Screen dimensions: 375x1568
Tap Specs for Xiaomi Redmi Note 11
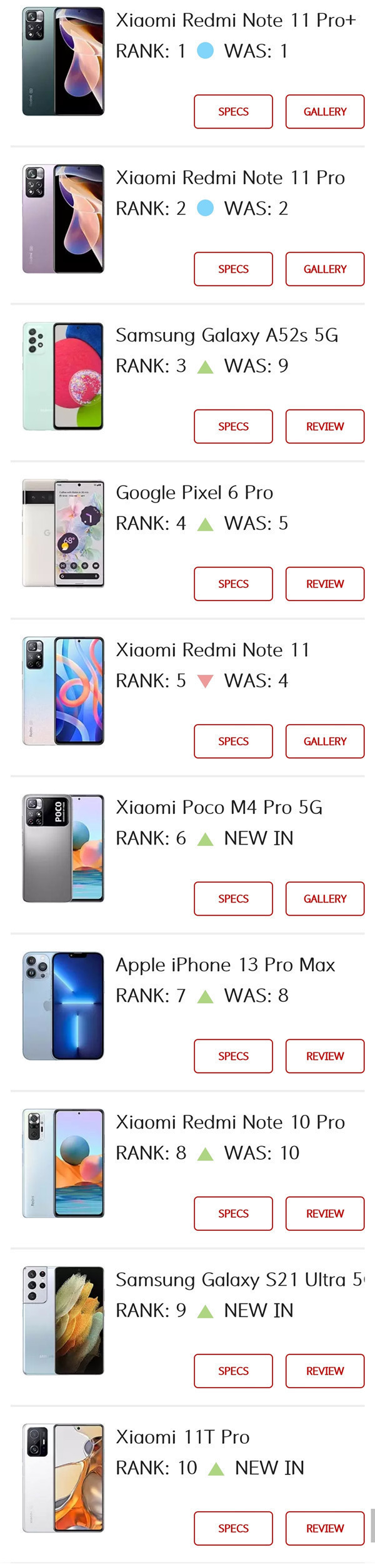[x=233, y=741]
